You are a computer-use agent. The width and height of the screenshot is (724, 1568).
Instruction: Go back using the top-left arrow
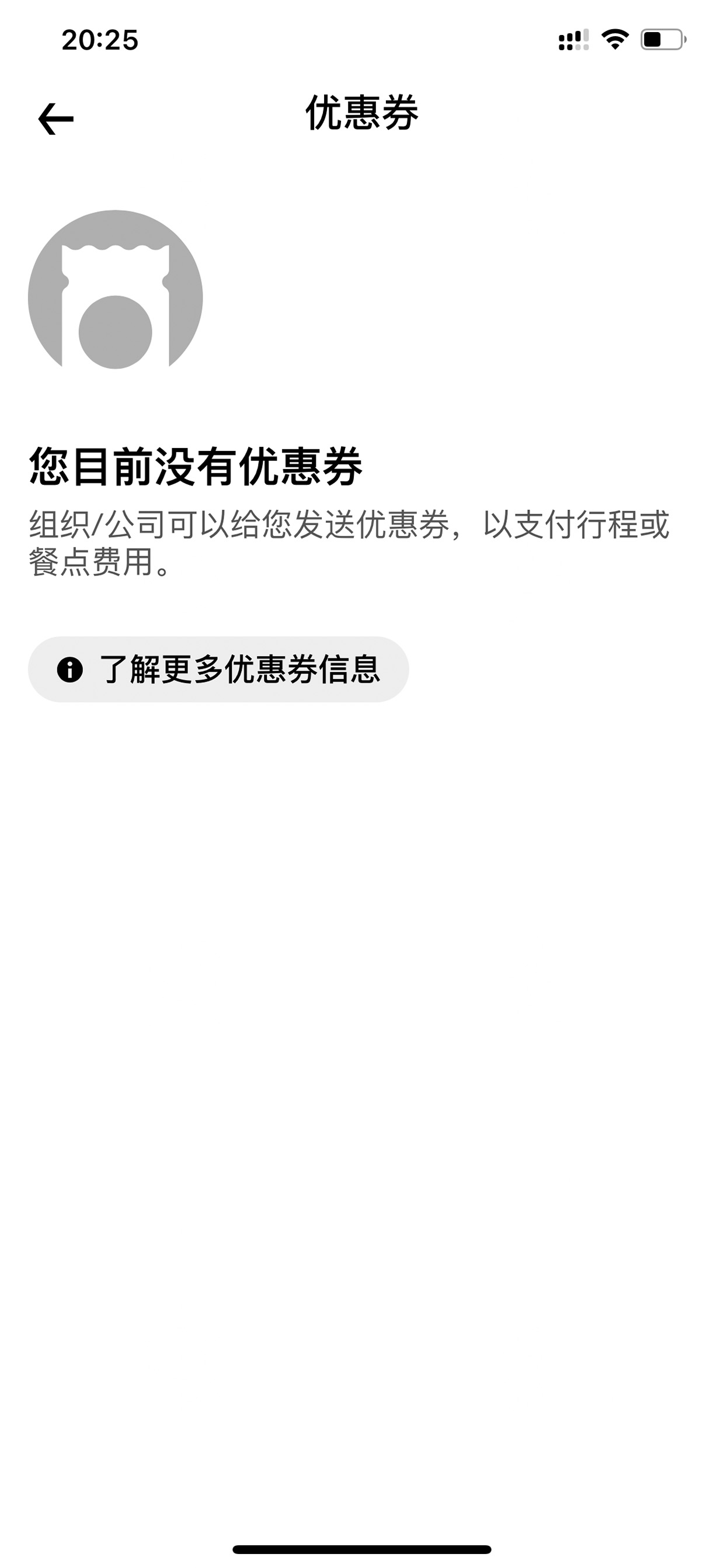(x=56, y=119)
